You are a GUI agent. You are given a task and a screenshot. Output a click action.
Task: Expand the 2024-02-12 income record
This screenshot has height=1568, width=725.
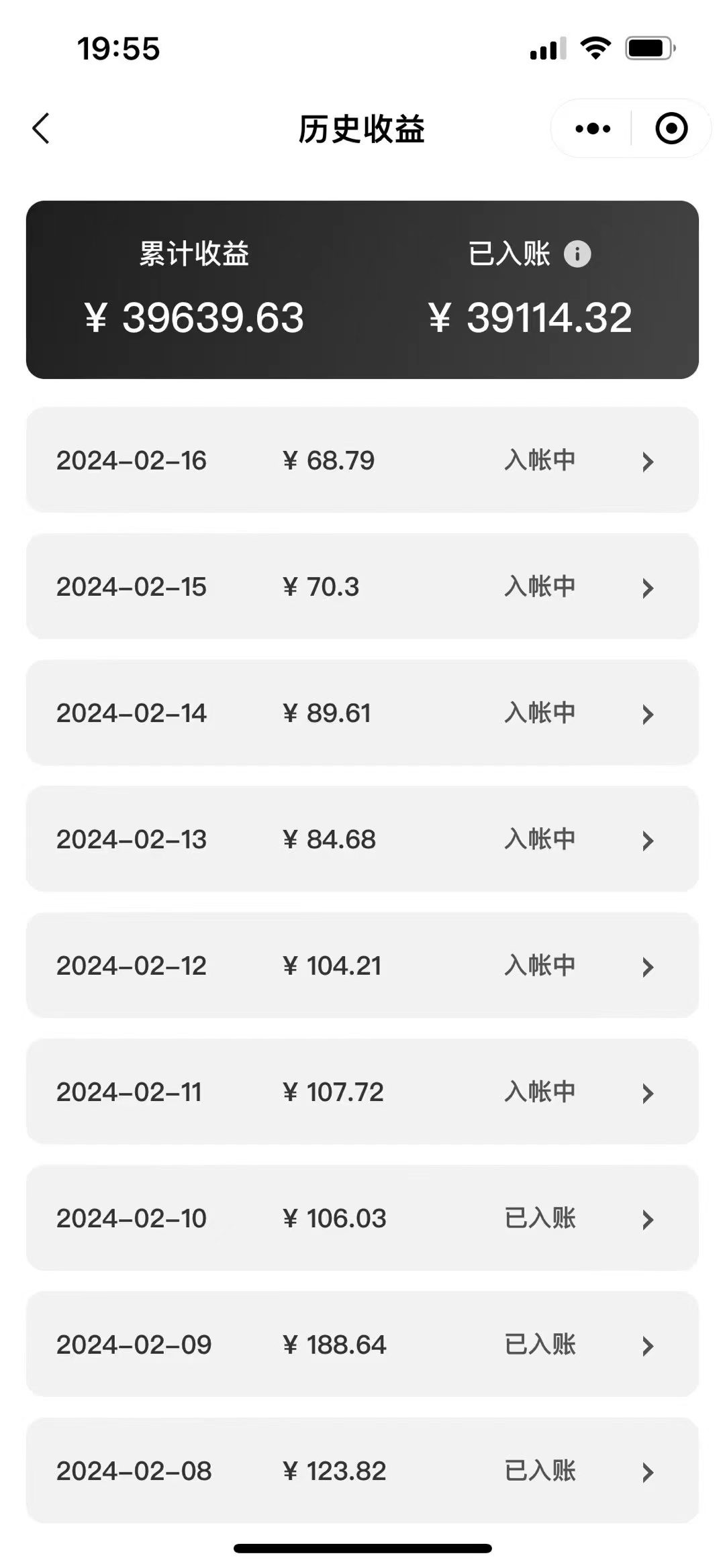tap(647, 966)
